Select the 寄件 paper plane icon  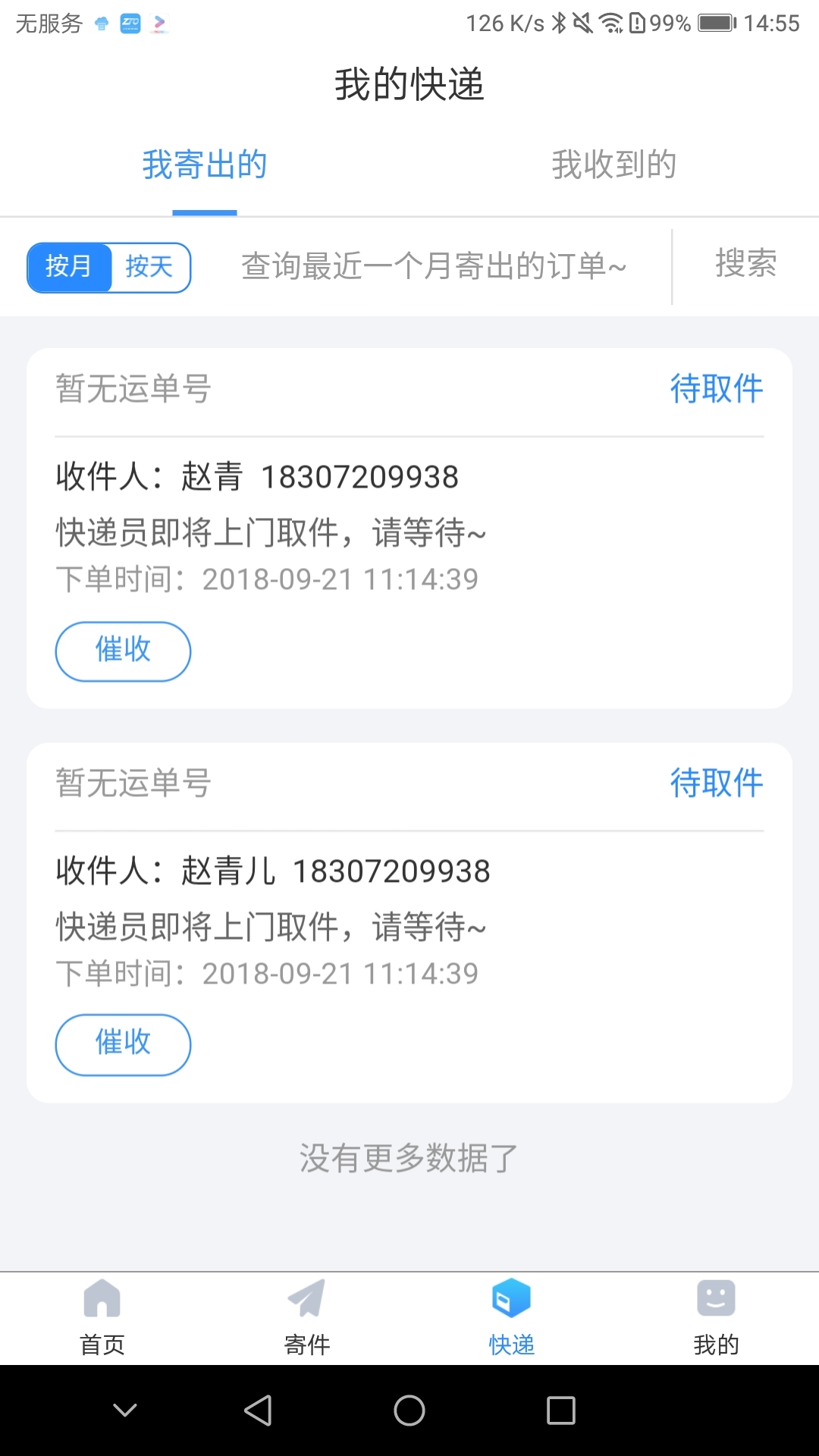click(307, 1300)
